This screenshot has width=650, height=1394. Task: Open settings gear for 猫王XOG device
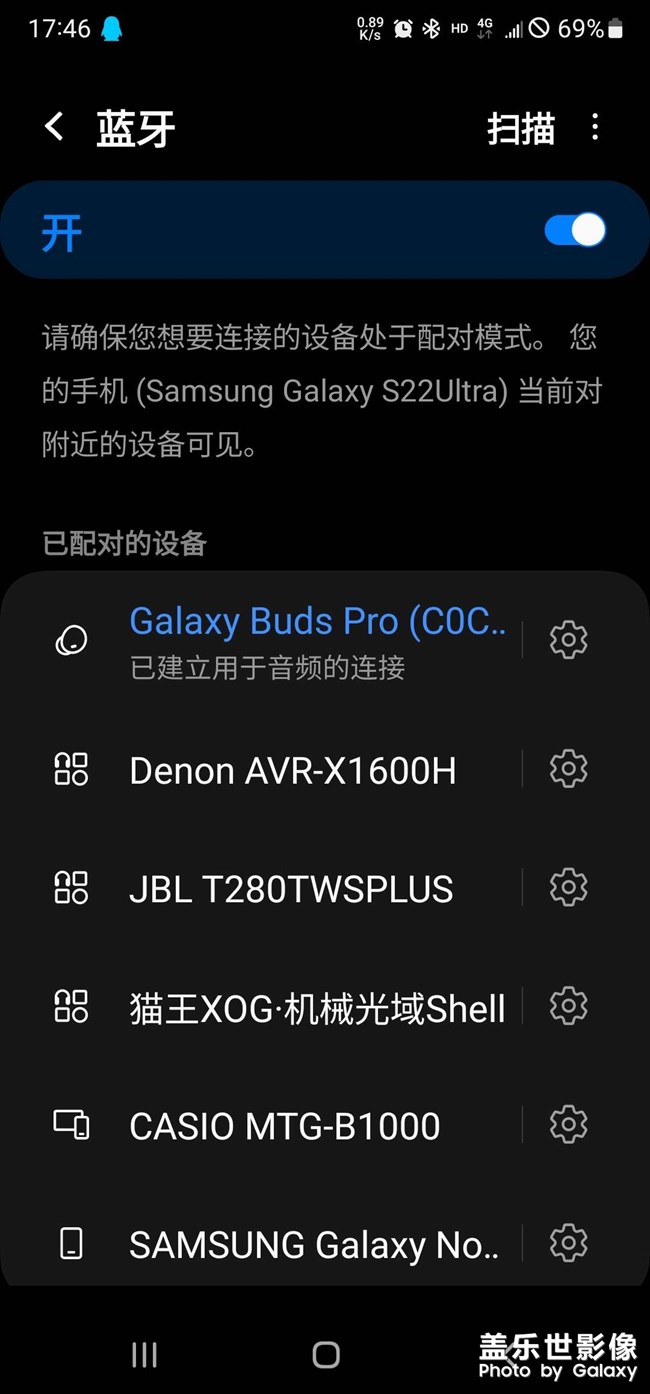[x=568, y=1006]
